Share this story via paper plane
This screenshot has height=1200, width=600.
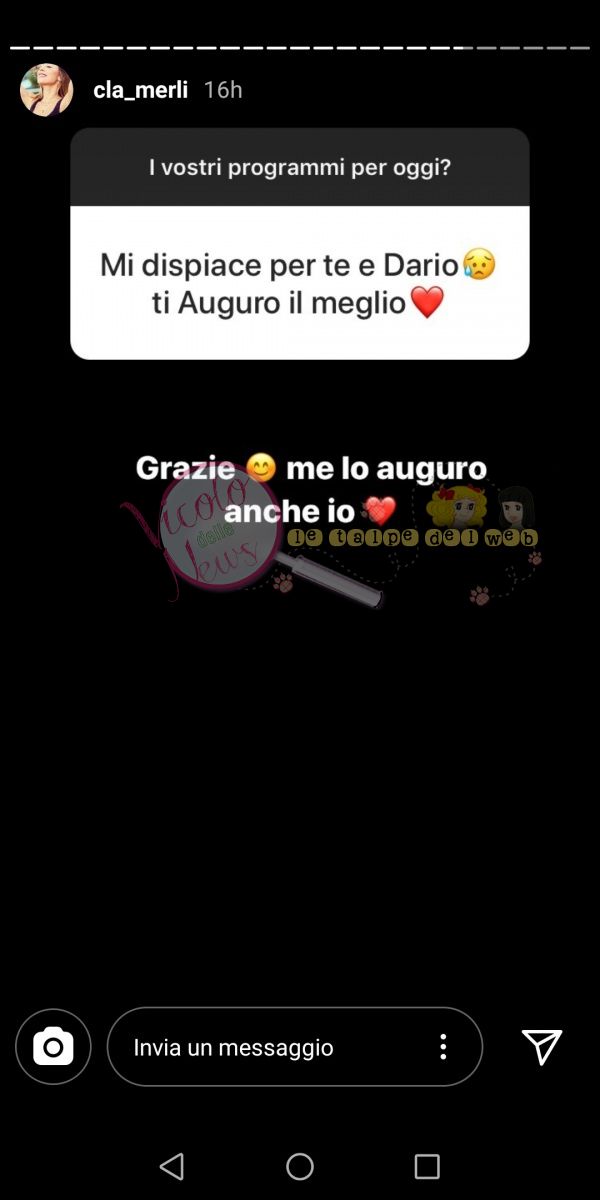542,1047
